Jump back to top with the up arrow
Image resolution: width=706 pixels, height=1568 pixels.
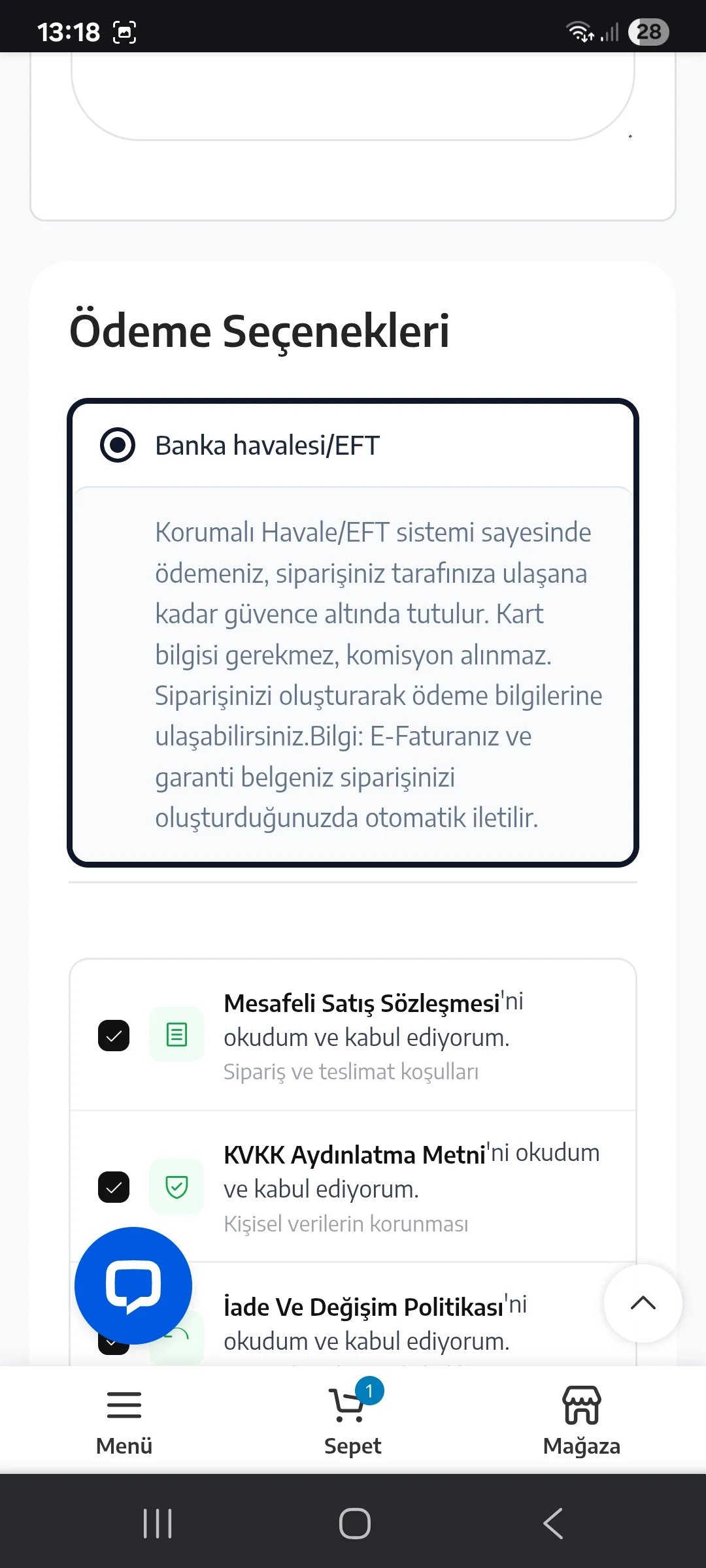coord(643,1303)
